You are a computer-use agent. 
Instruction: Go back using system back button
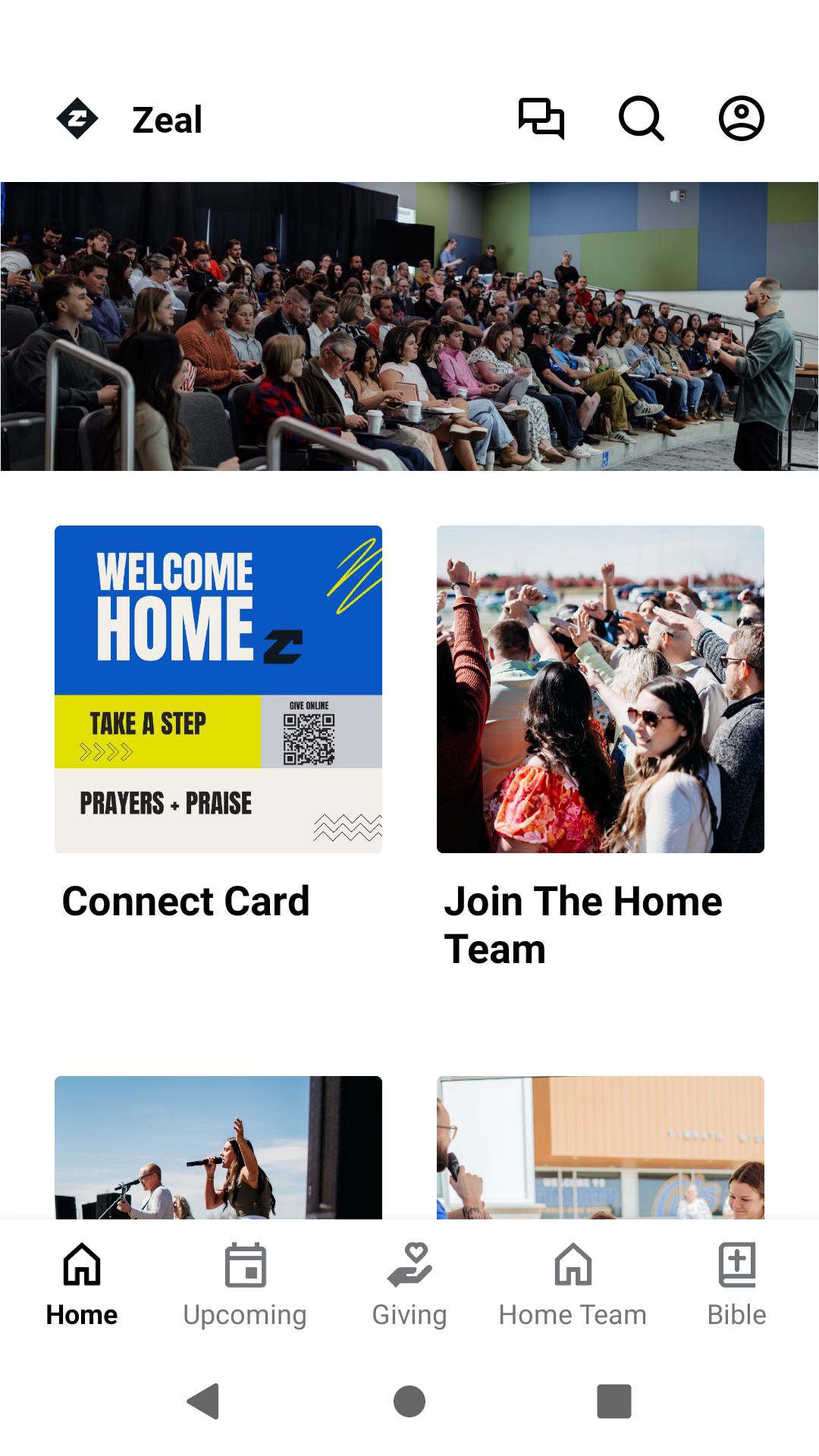203,1401
